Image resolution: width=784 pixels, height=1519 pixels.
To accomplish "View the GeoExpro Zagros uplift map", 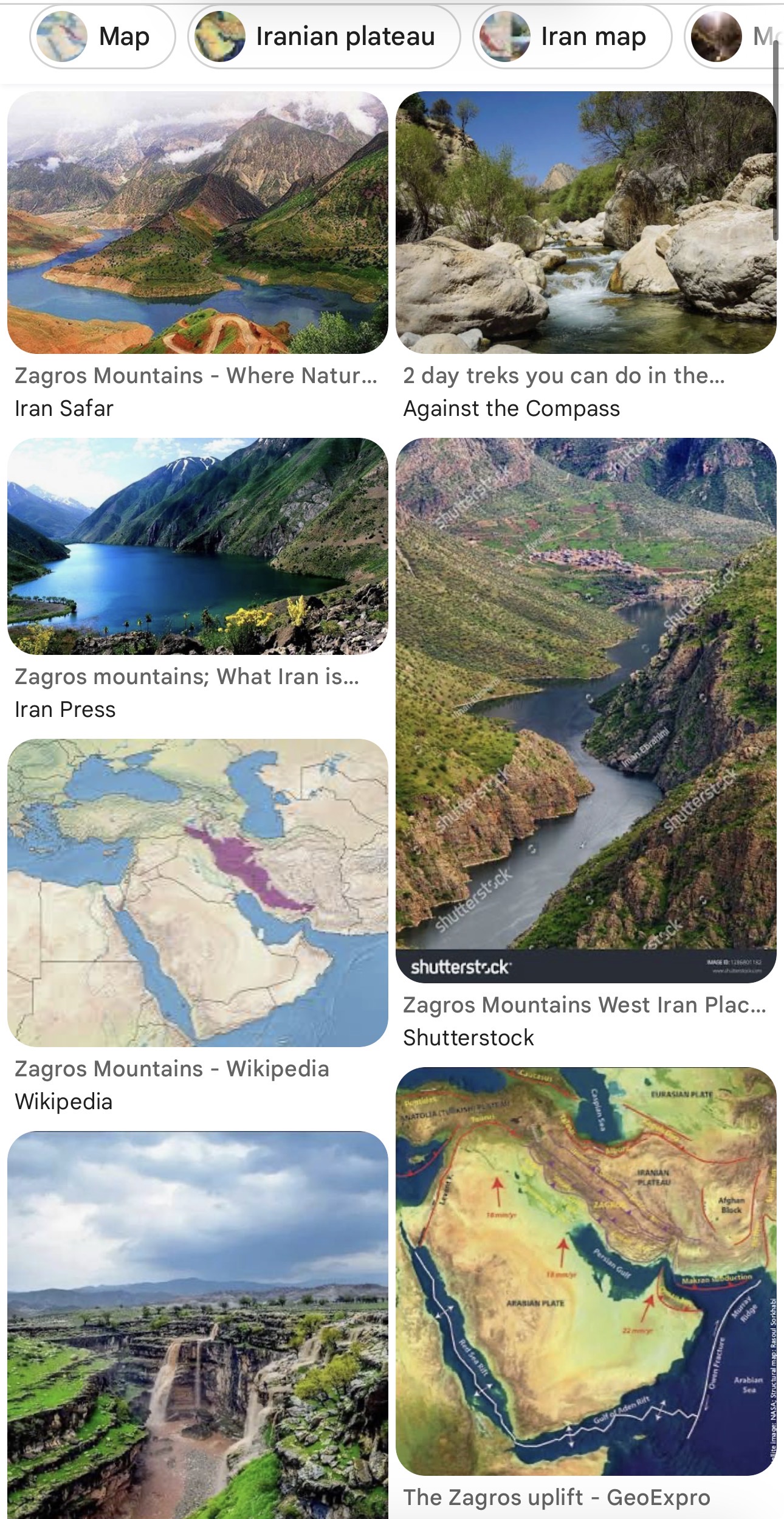I will click(x=586, y=1271).
